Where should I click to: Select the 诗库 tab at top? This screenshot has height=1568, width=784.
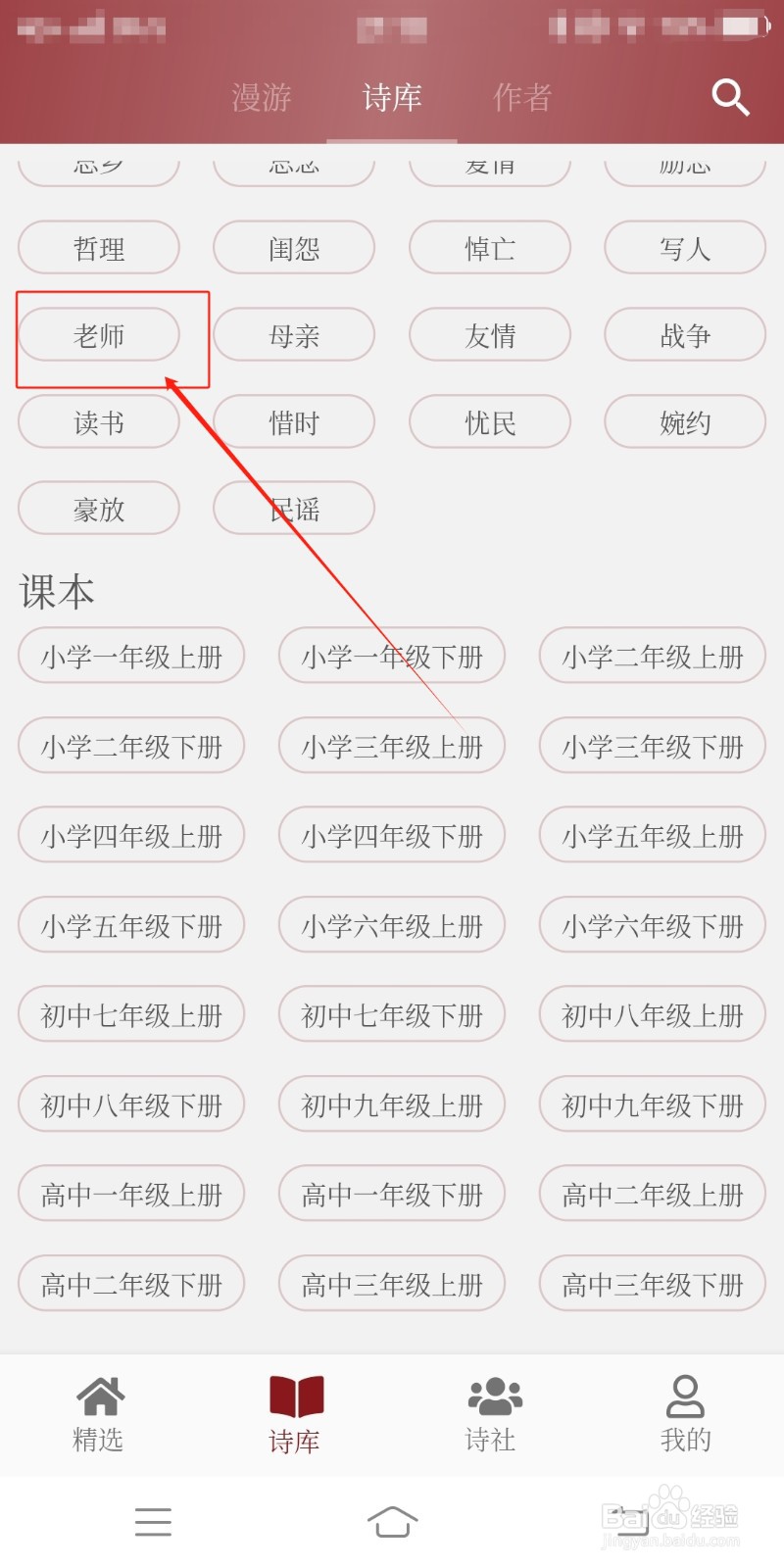point(391,98)
